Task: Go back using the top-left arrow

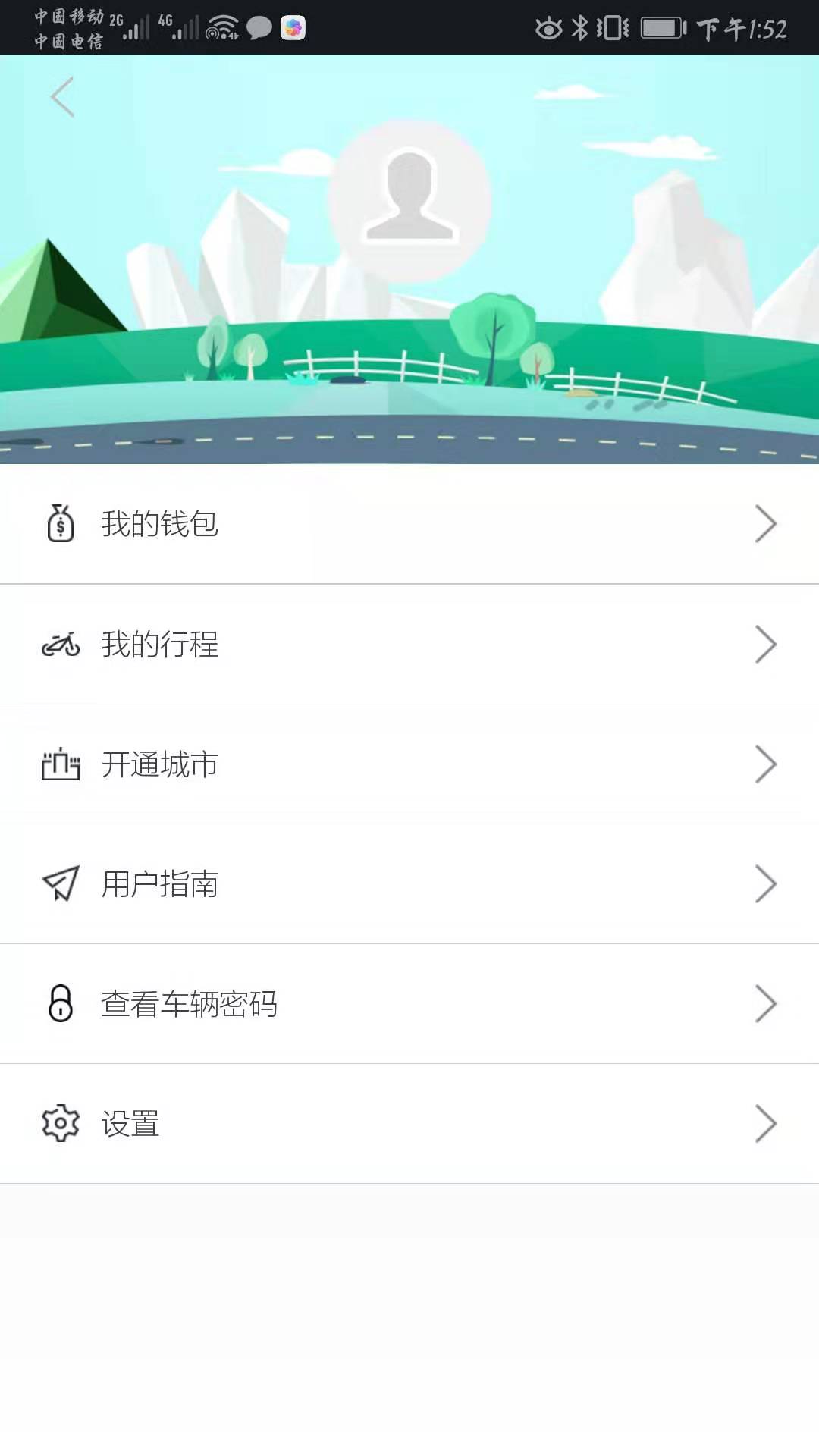Action: point(62,98)
